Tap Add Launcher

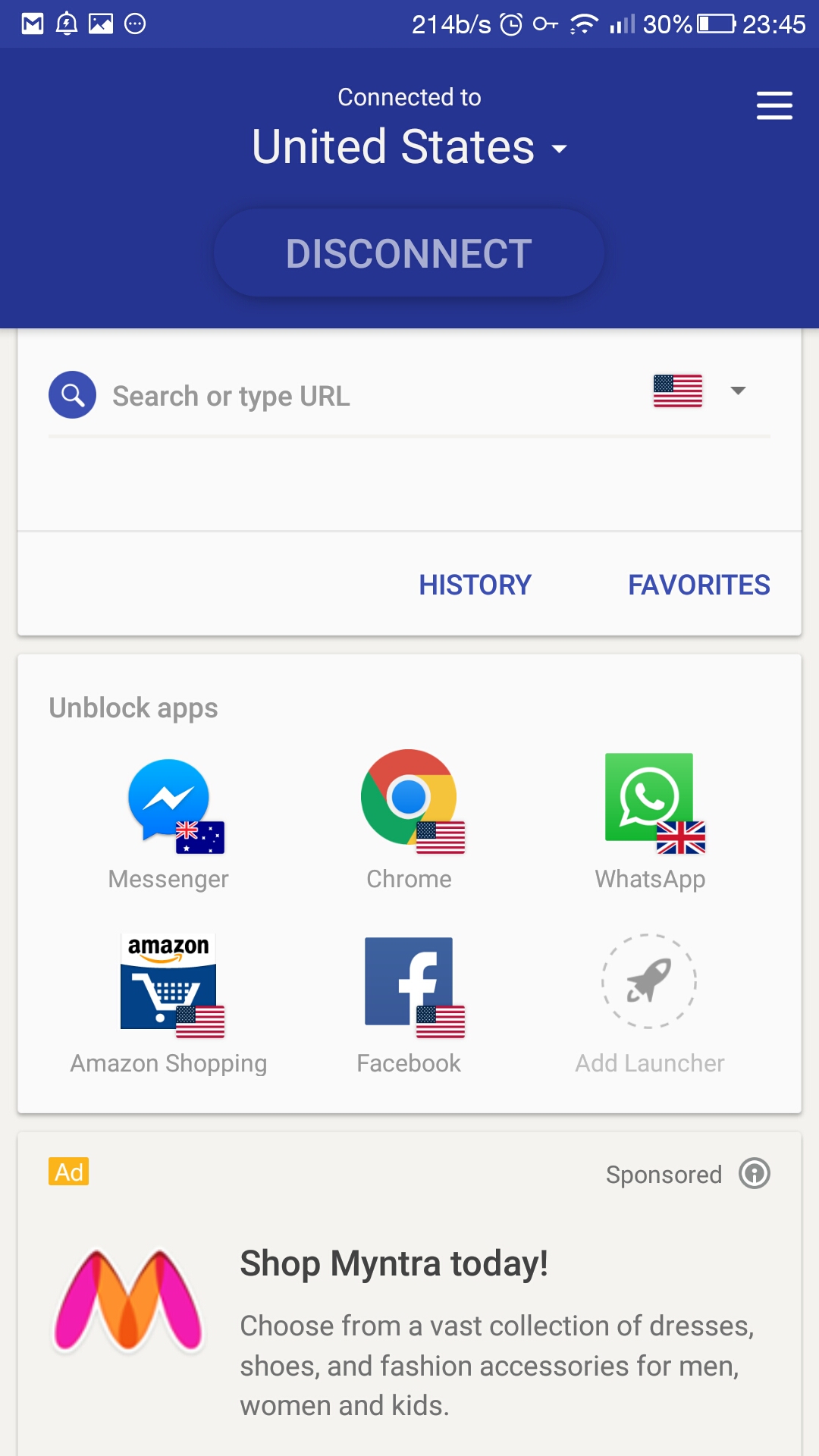[650, 1005]
